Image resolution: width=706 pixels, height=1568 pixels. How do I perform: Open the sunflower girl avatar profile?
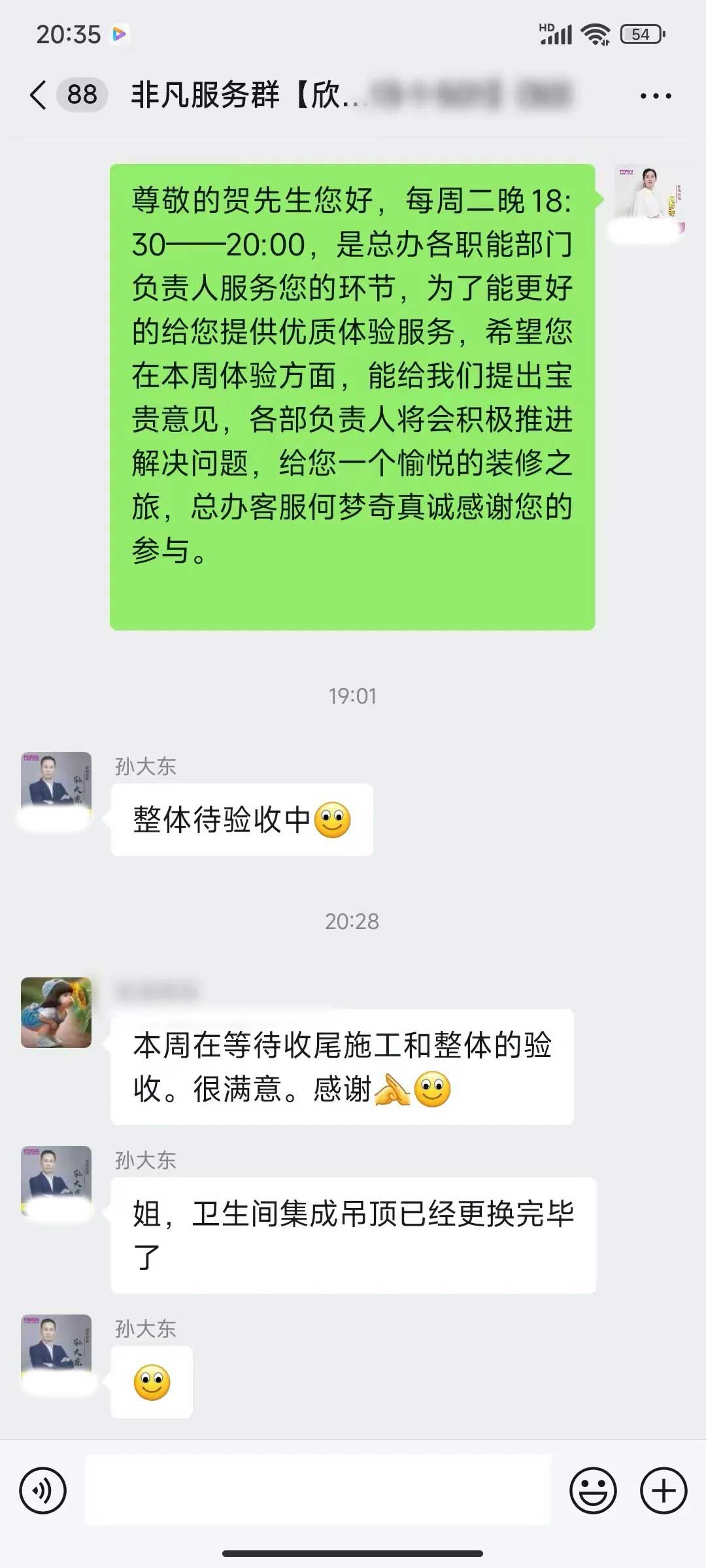(x=56, y=1013)
